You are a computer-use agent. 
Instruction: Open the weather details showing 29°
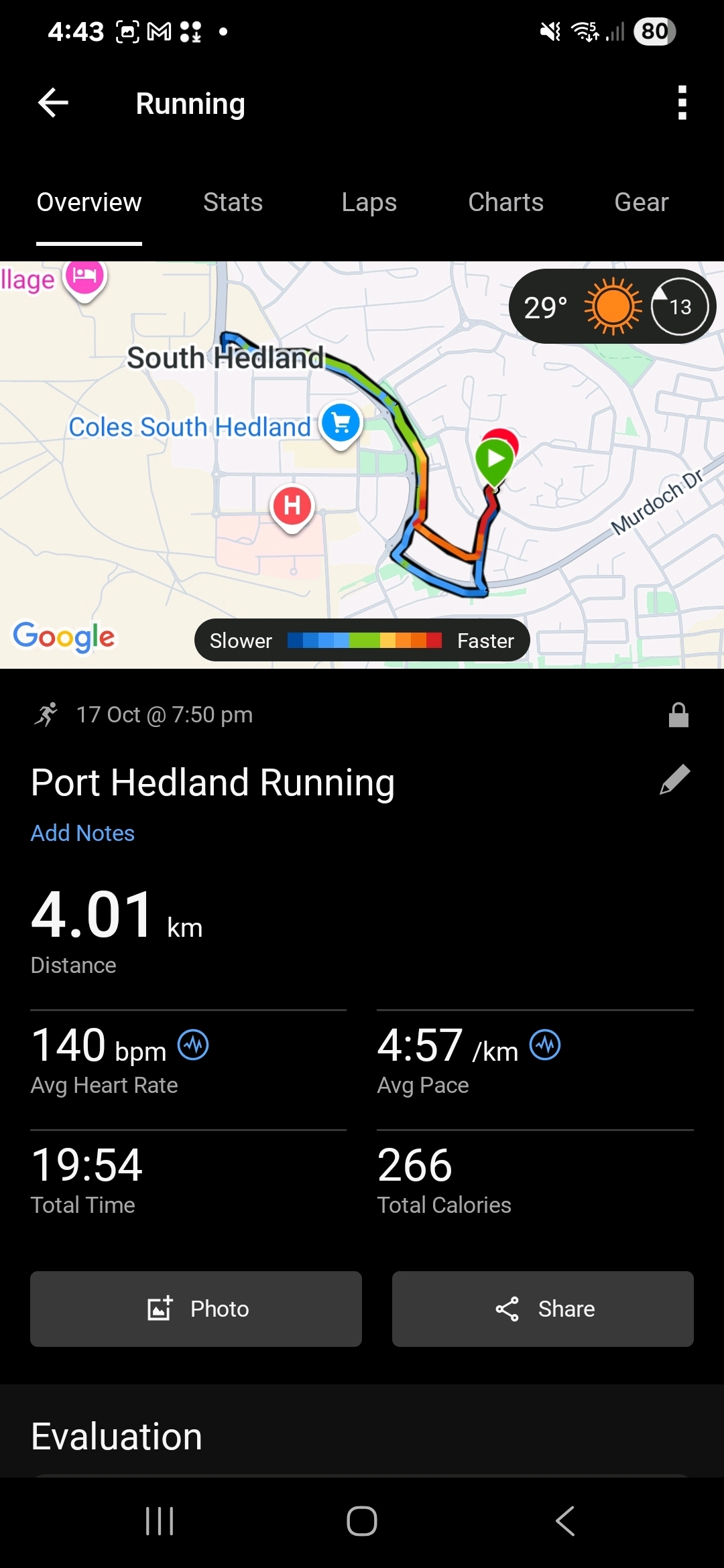point(611,307)
